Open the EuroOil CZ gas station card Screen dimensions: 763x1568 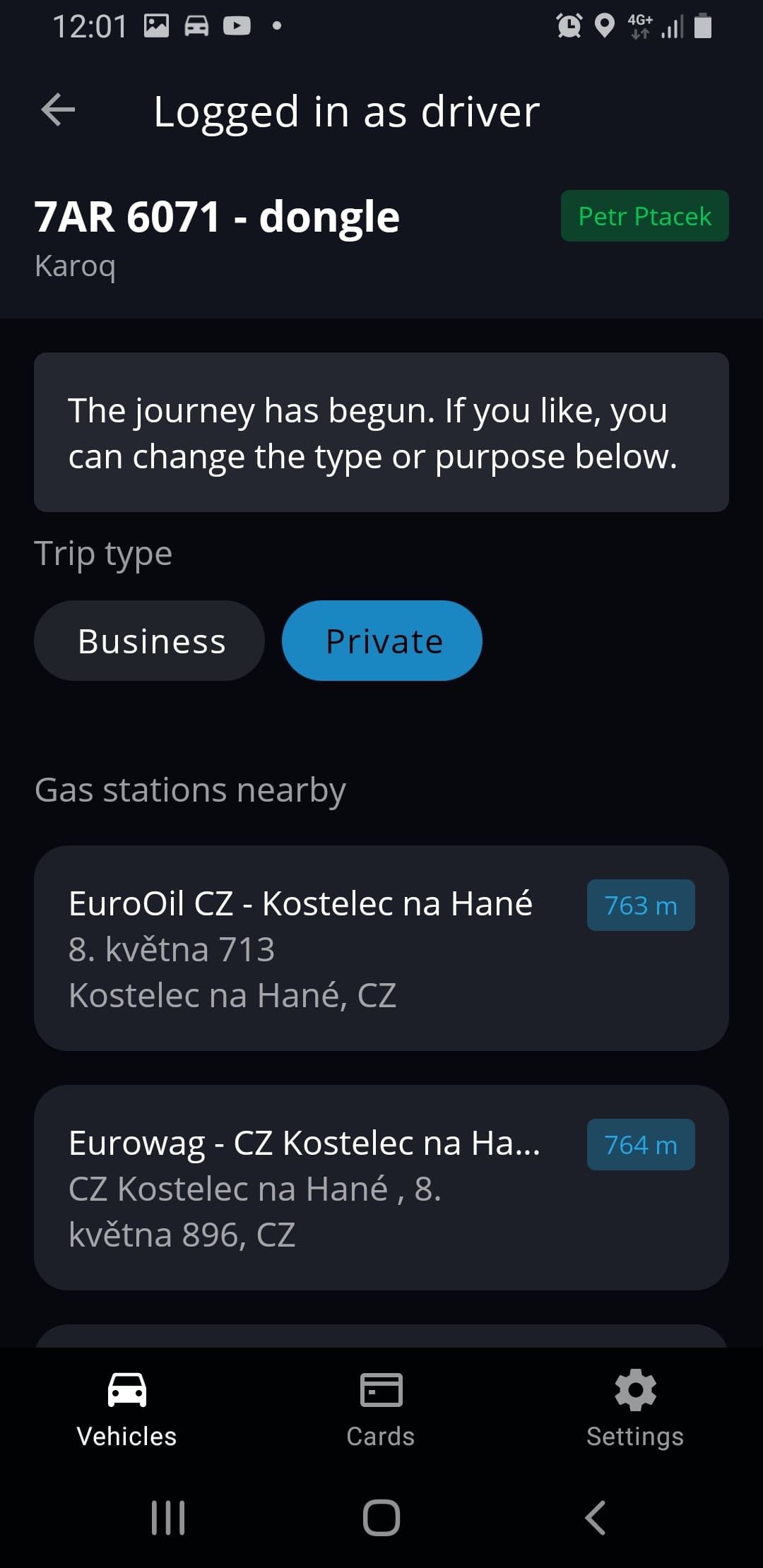pos(381,948)
